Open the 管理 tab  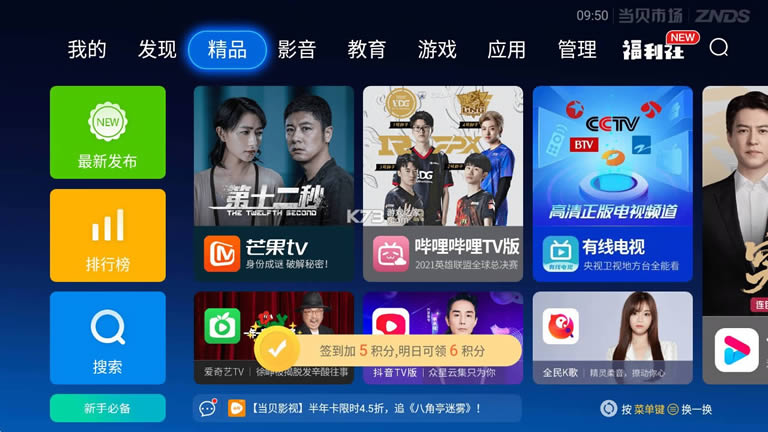click(577, 49)
